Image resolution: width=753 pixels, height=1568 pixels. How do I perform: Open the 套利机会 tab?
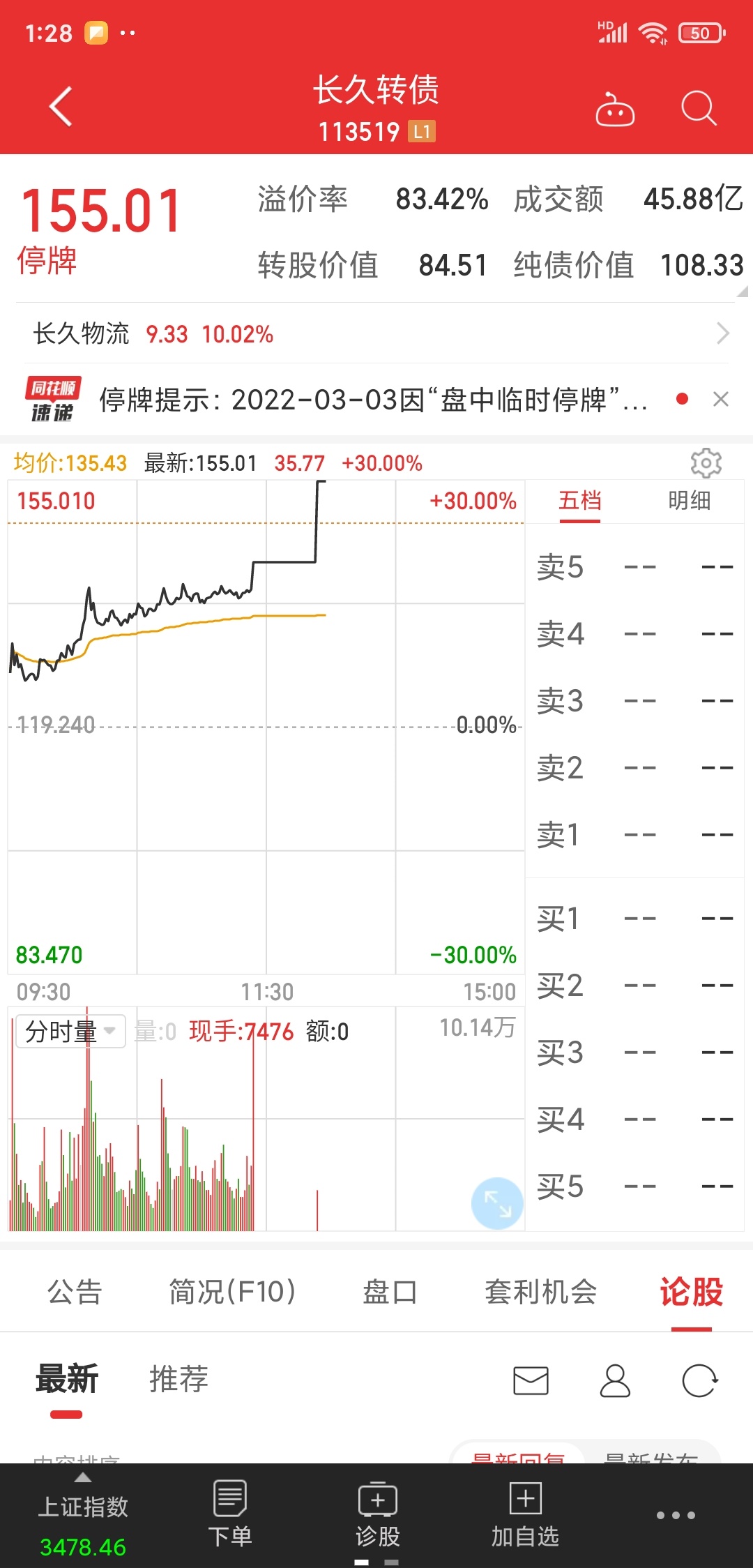tap(541, 1292)
